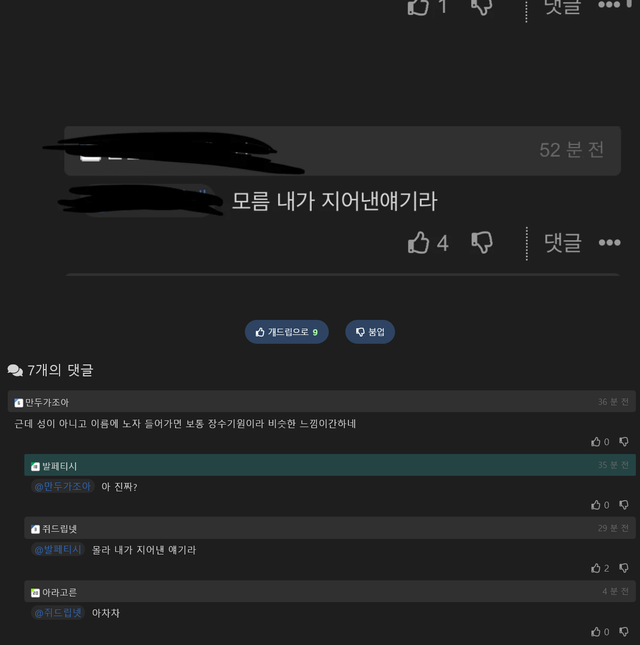Open the @만두가조아 mention link
640x645 pixels.
click(62, 486)
